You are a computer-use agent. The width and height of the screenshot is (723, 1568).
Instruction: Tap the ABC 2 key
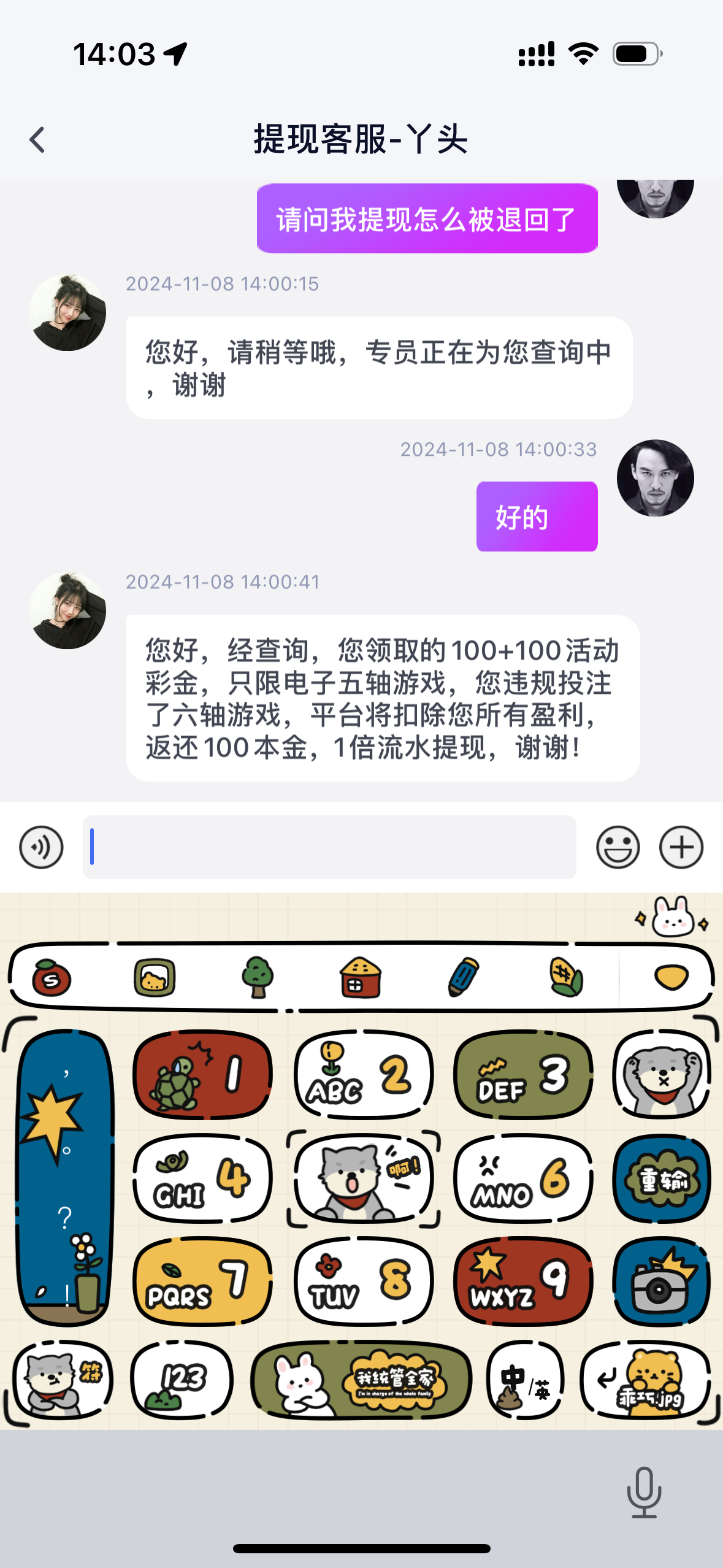364,1074
